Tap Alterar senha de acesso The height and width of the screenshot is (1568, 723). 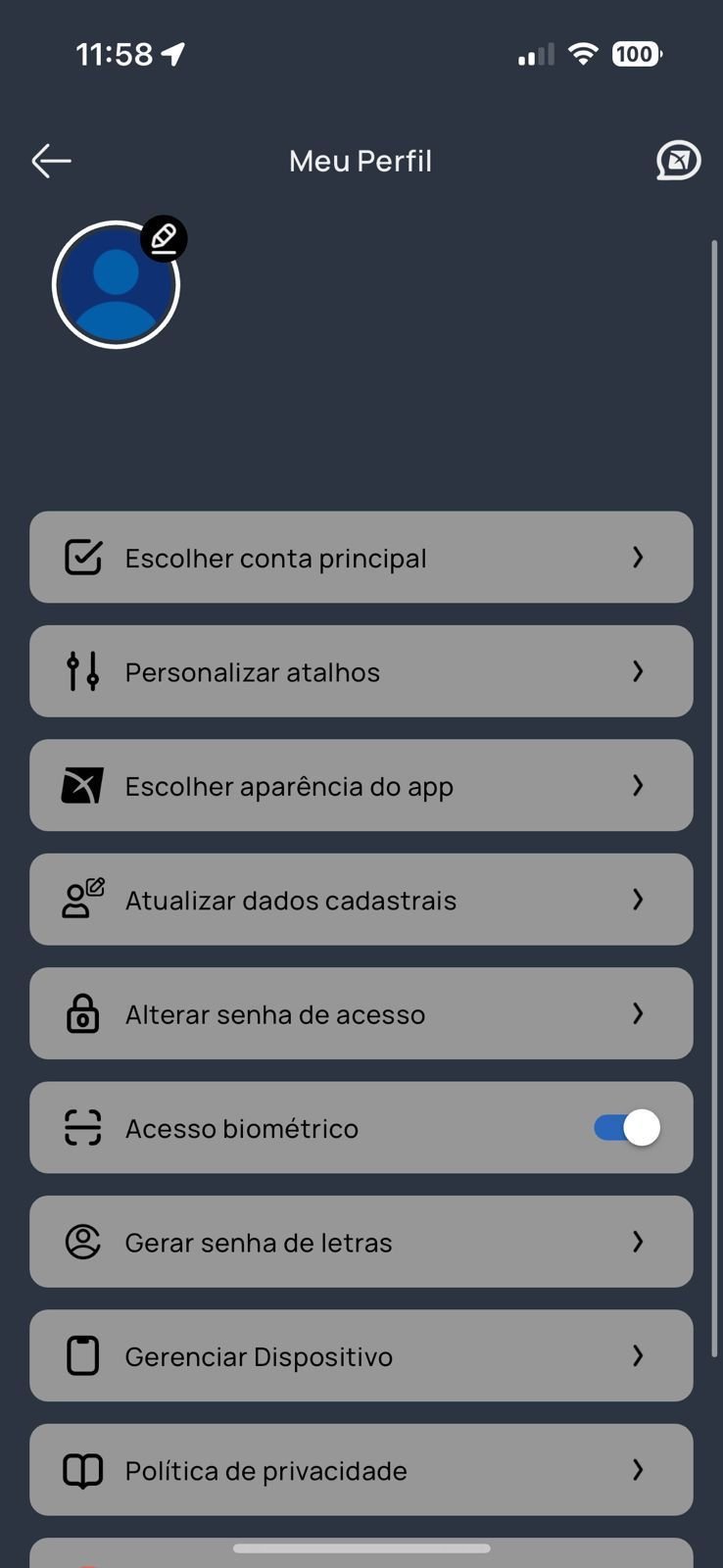361,1013
